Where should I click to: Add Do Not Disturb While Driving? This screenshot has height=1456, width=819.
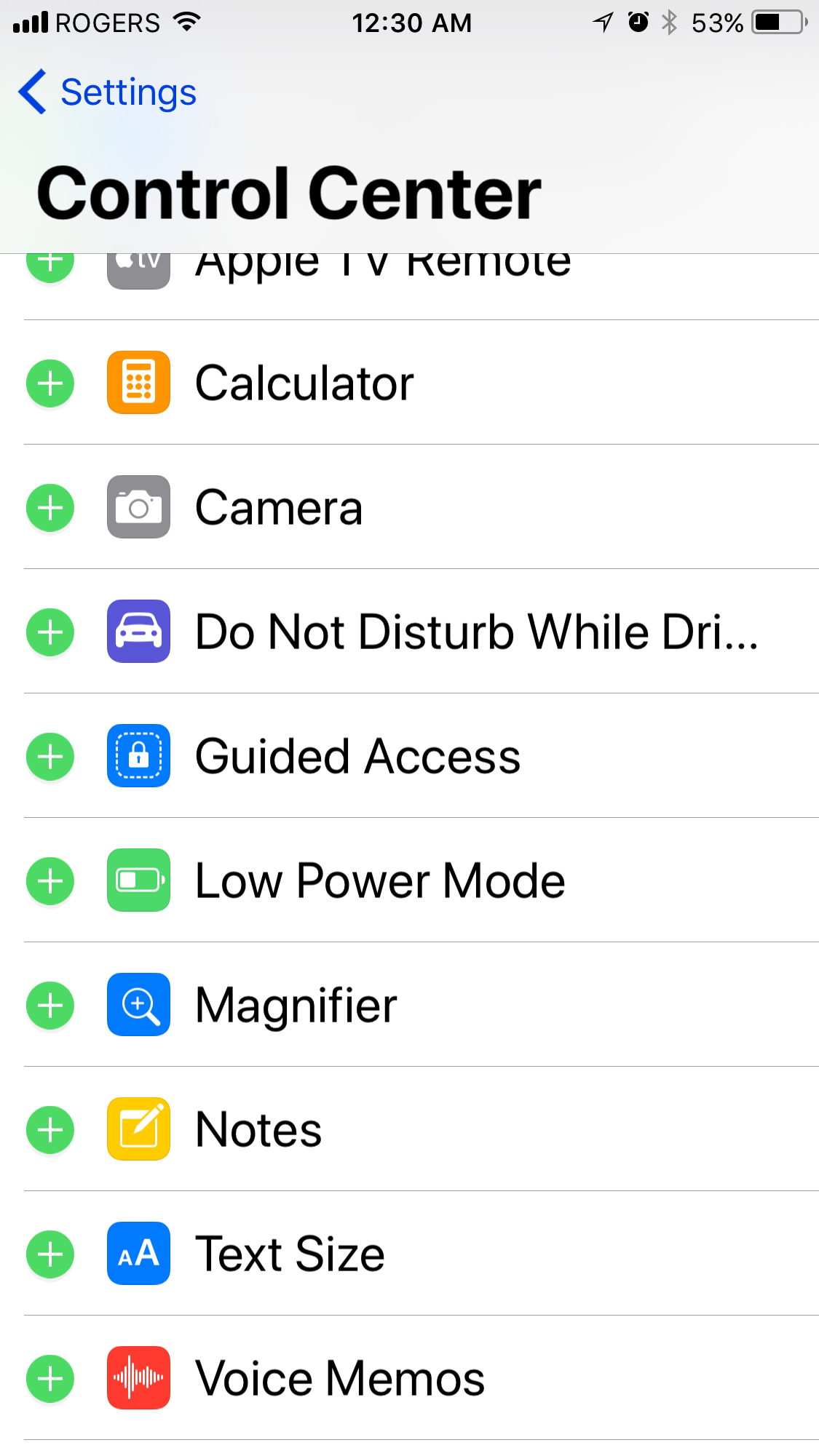(x=50, y=632)
